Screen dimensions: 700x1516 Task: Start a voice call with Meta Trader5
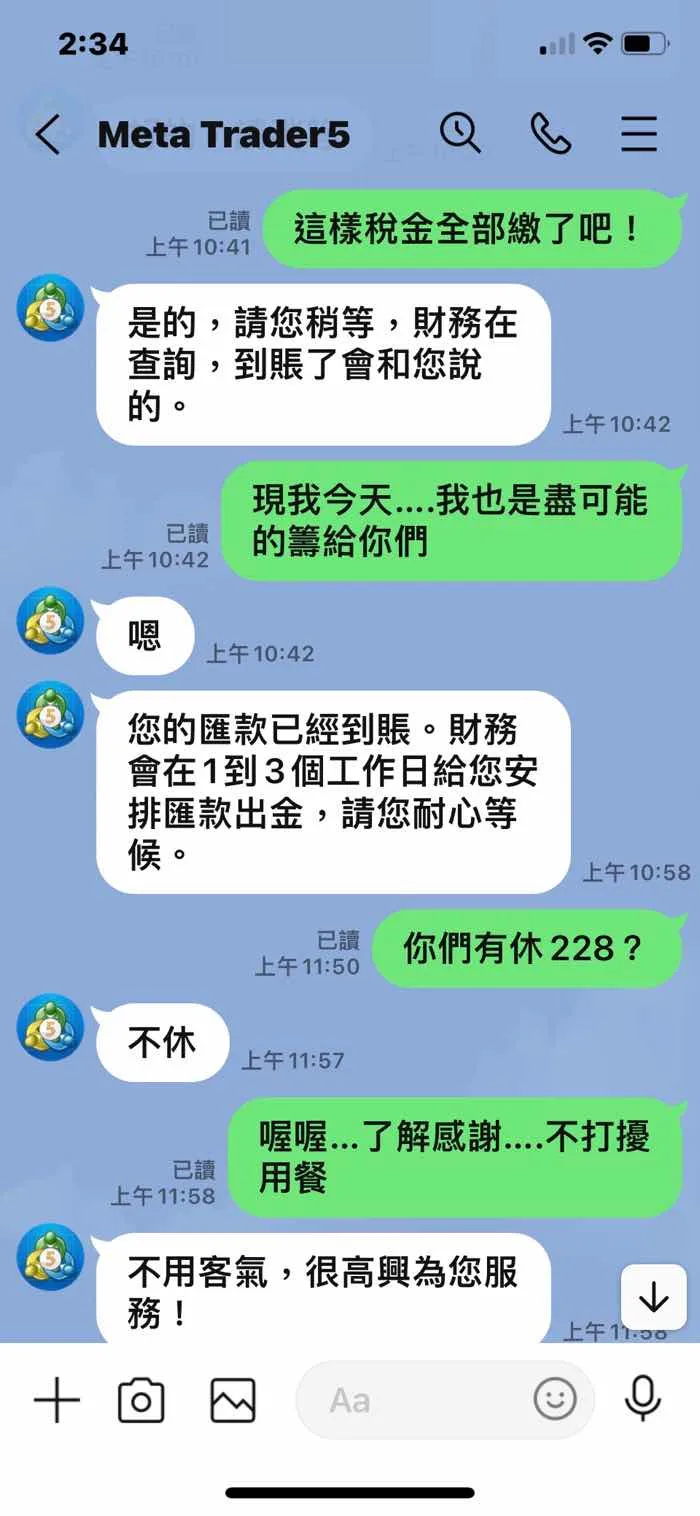pos(550,133)
